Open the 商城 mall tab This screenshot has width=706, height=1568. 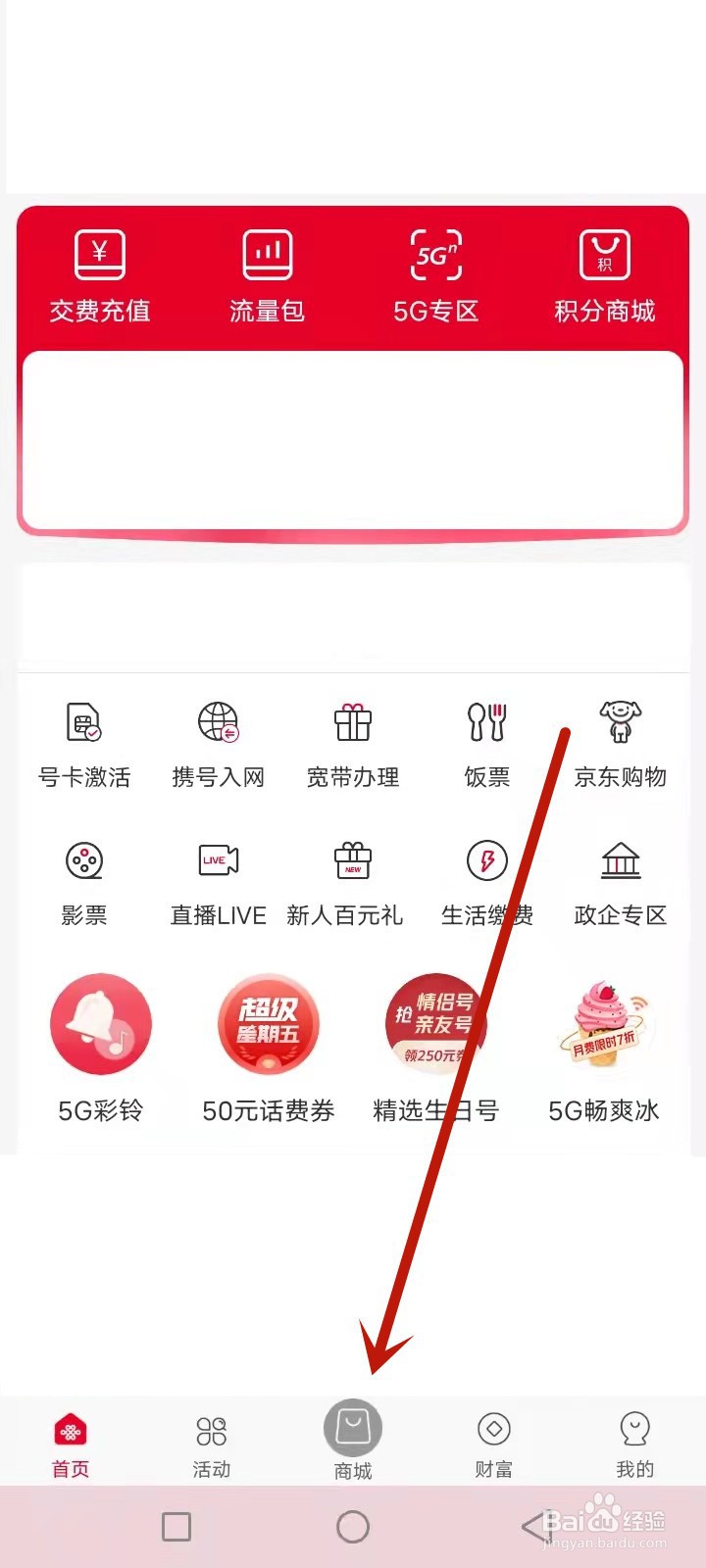(352, 1441)
